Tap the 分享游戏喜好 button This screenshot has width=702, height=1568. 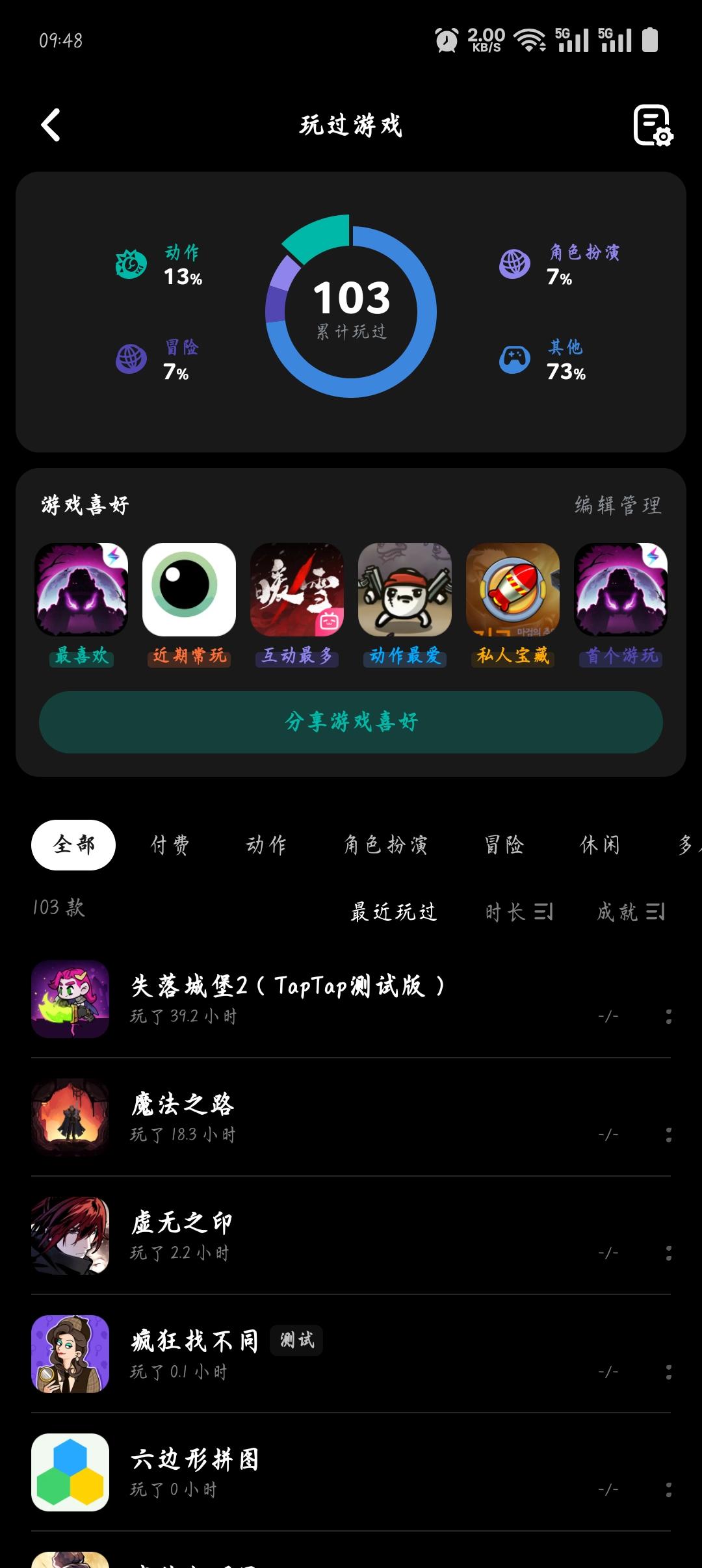[351, 722]
